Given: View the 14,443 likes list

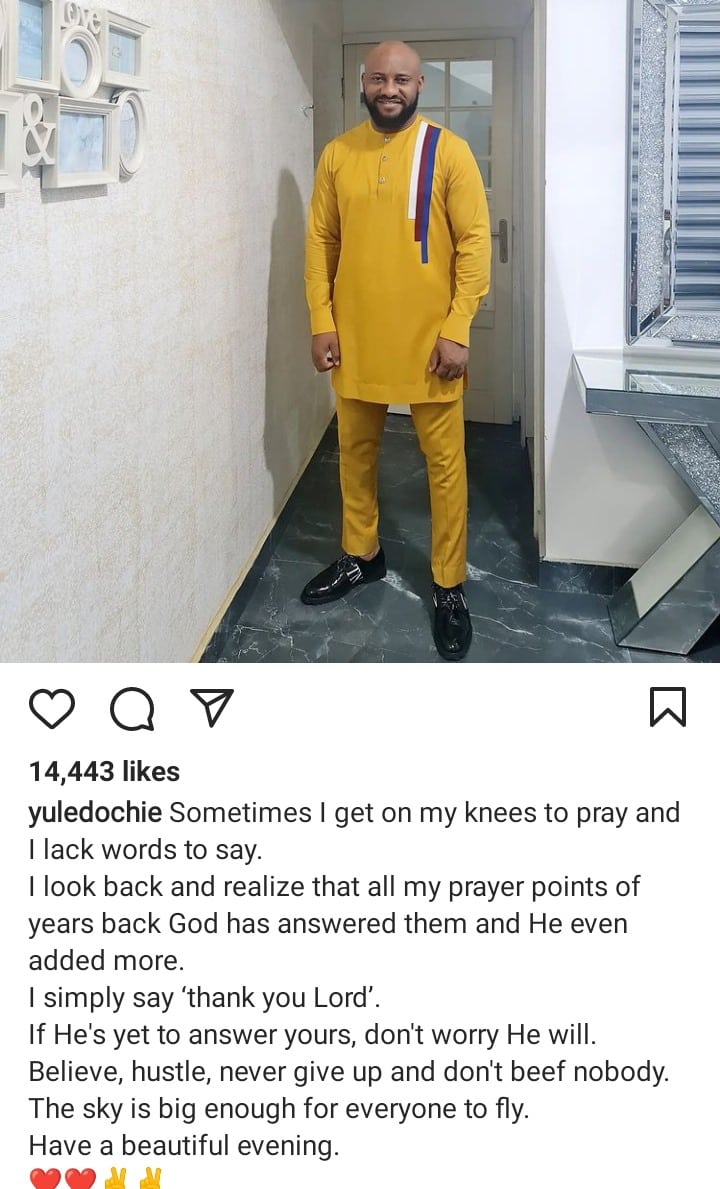Looking at the screenshot, I should pyautogui.click(x=105, y=772).
